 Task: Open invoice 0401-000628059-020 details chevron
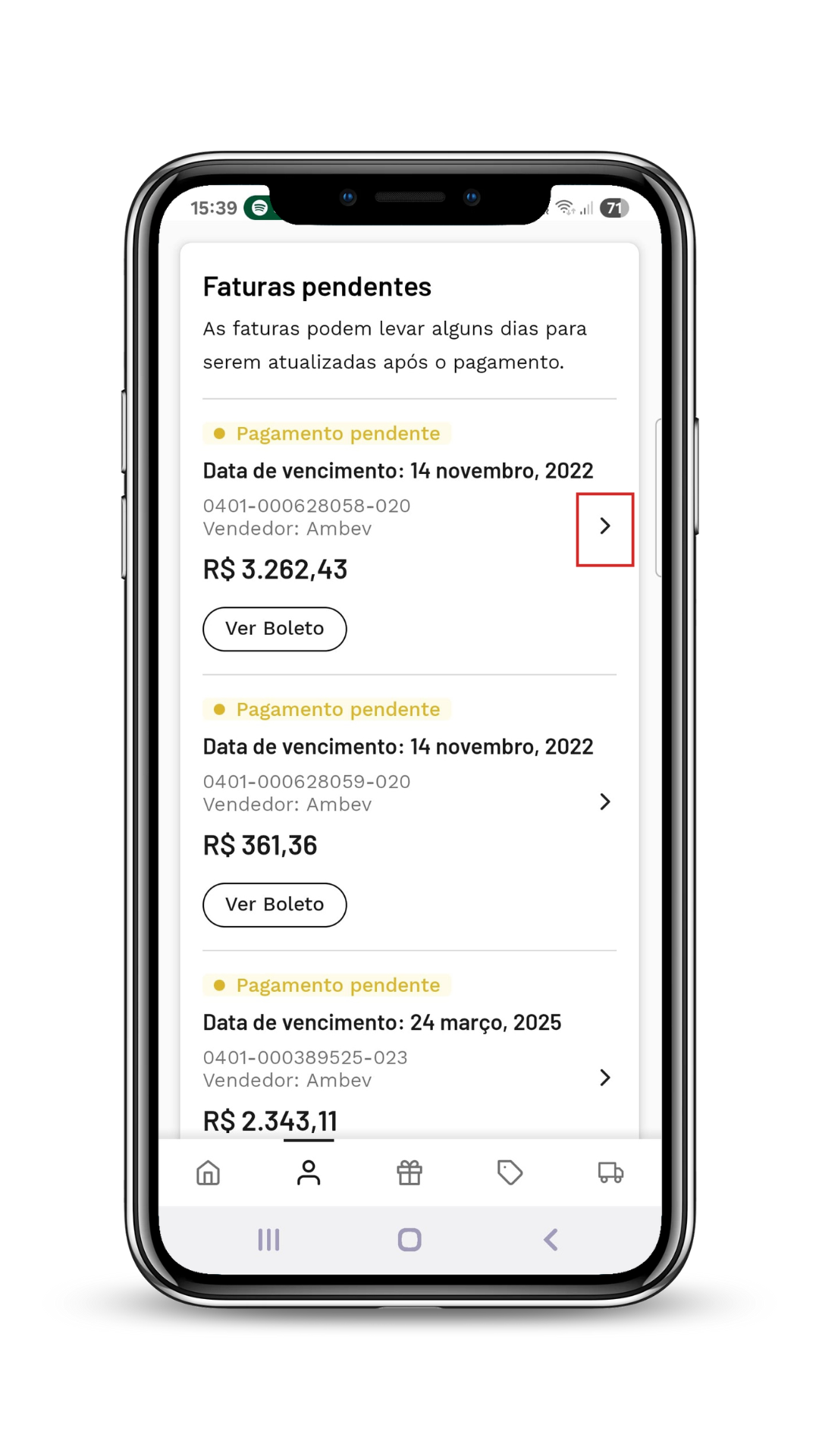[605, 802]
